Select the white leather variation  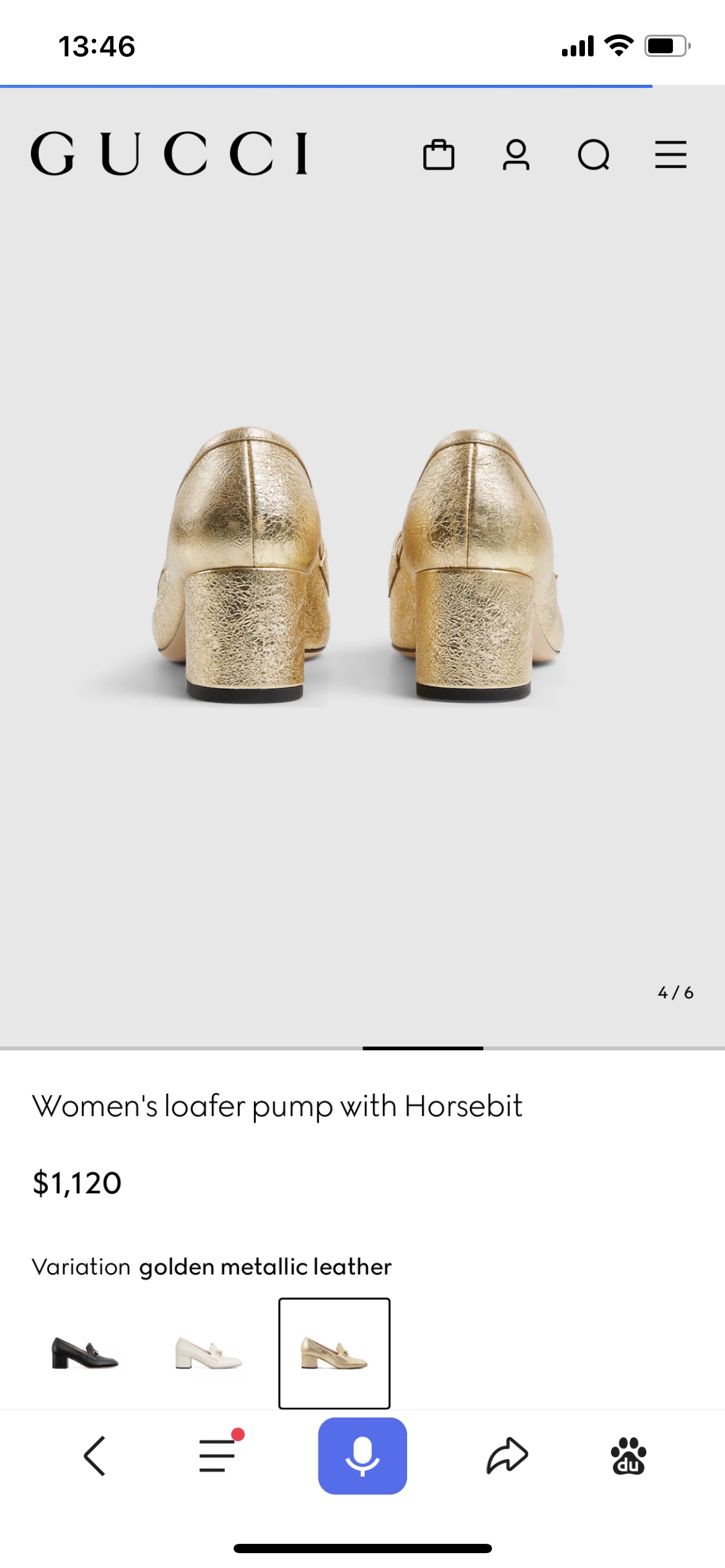(x=209, y=1353)
